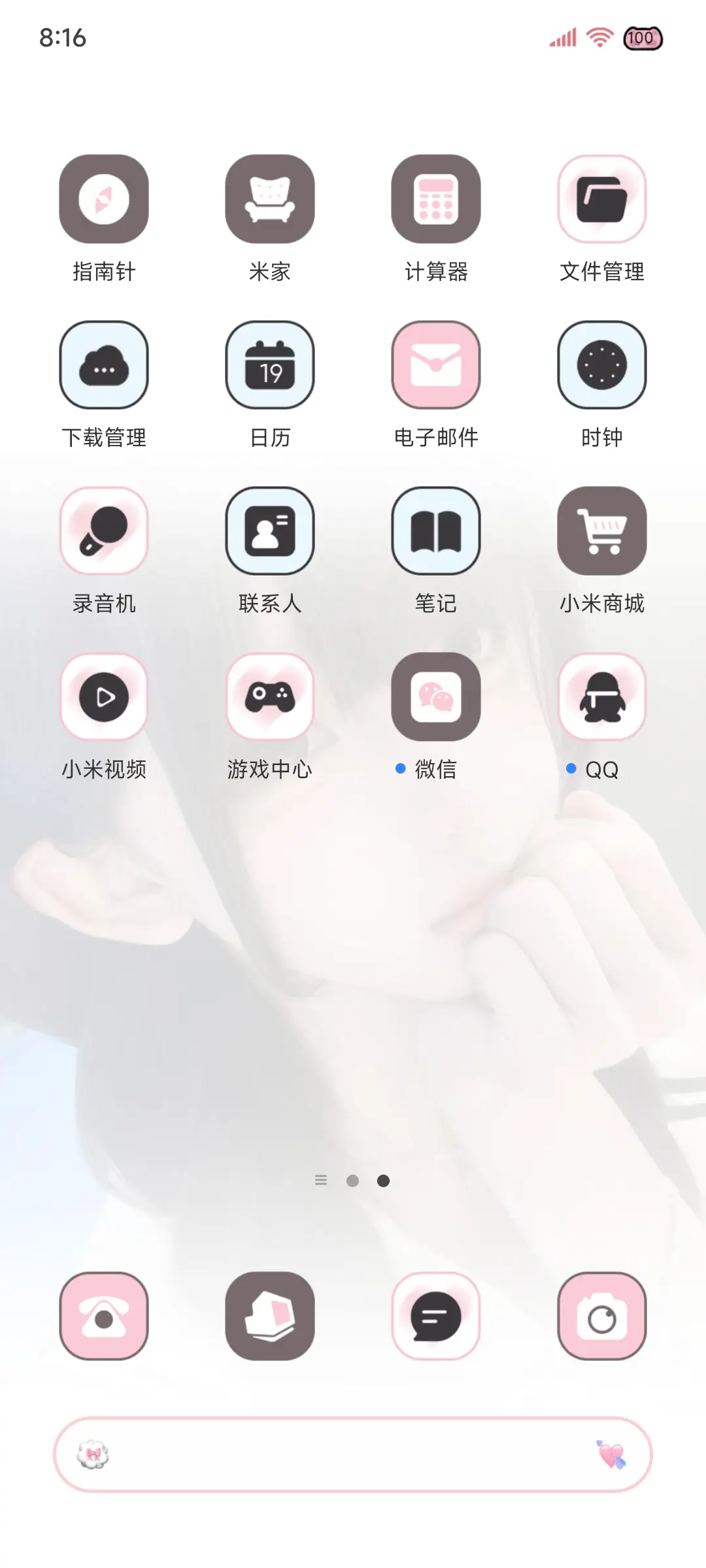This screenshot has width=706, height=1568.
Task: Open the 指南针 compass app
Action: coord(105,199)
